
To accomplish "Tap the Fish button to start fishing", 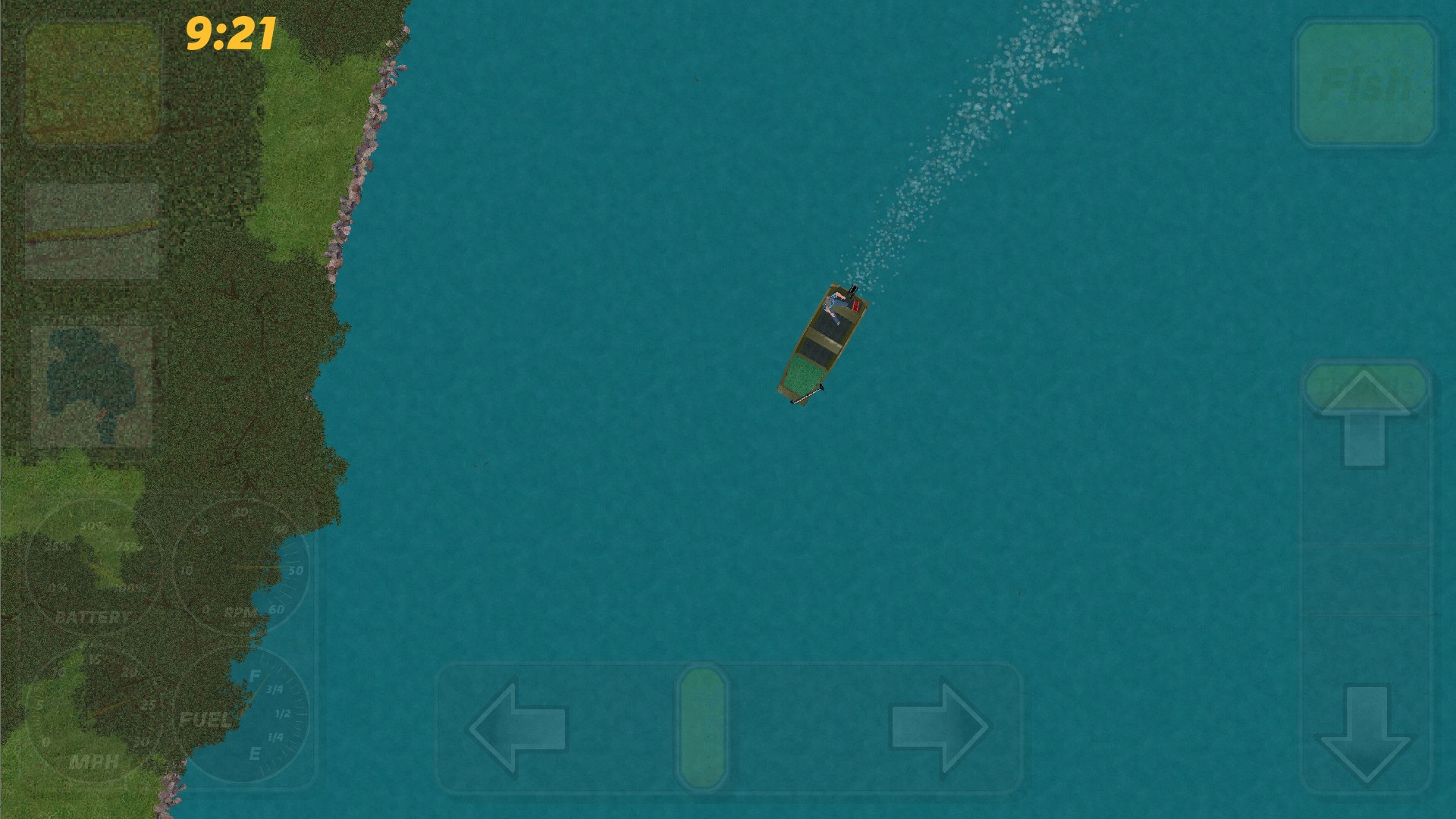I will 1365,83.
